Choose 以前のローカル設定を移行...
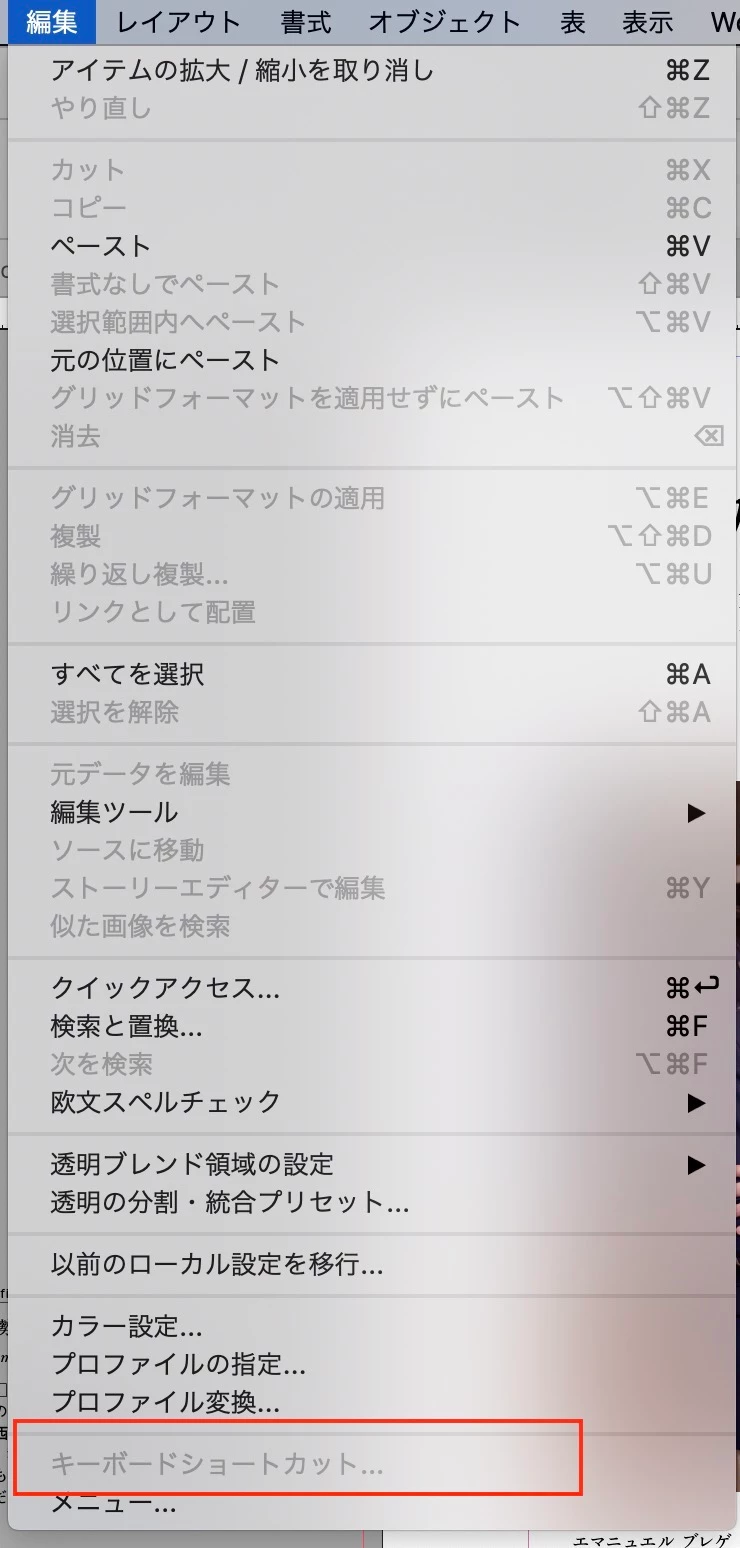 coord(217,1265)
